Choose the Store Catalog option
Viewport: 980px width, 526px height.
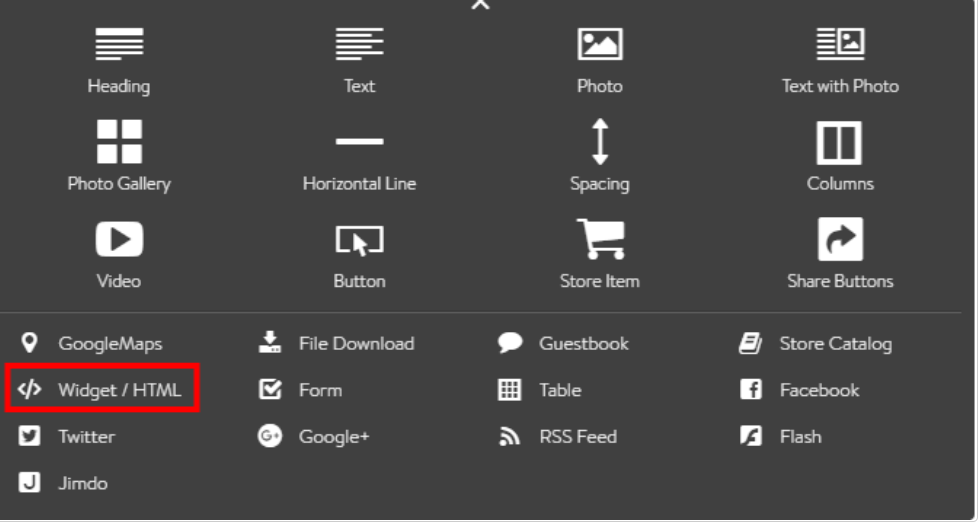click(834, 343)
